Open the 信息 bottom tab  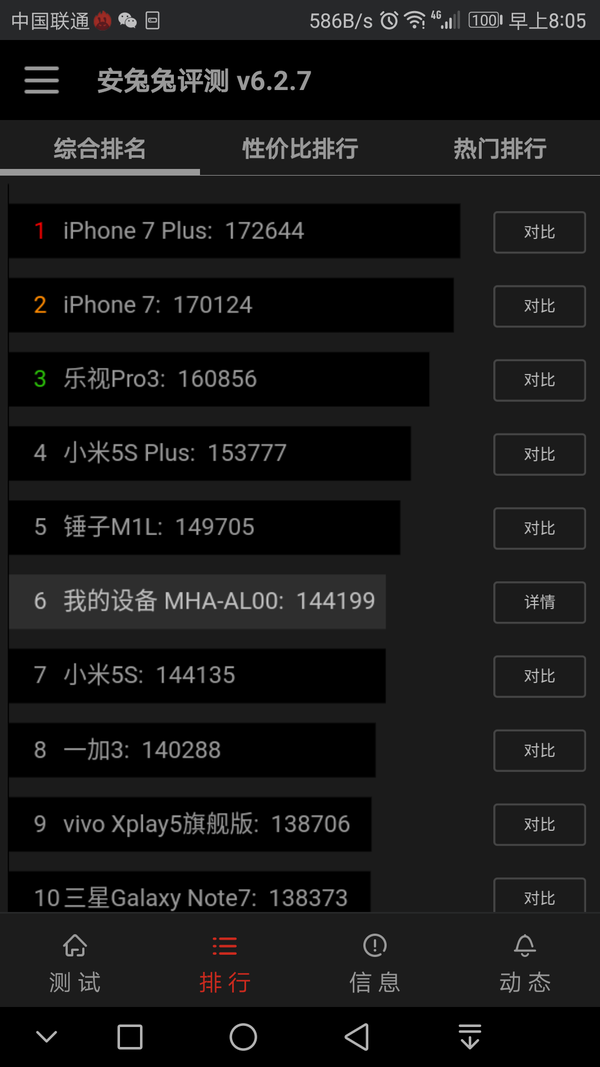(x=375, y=961)
